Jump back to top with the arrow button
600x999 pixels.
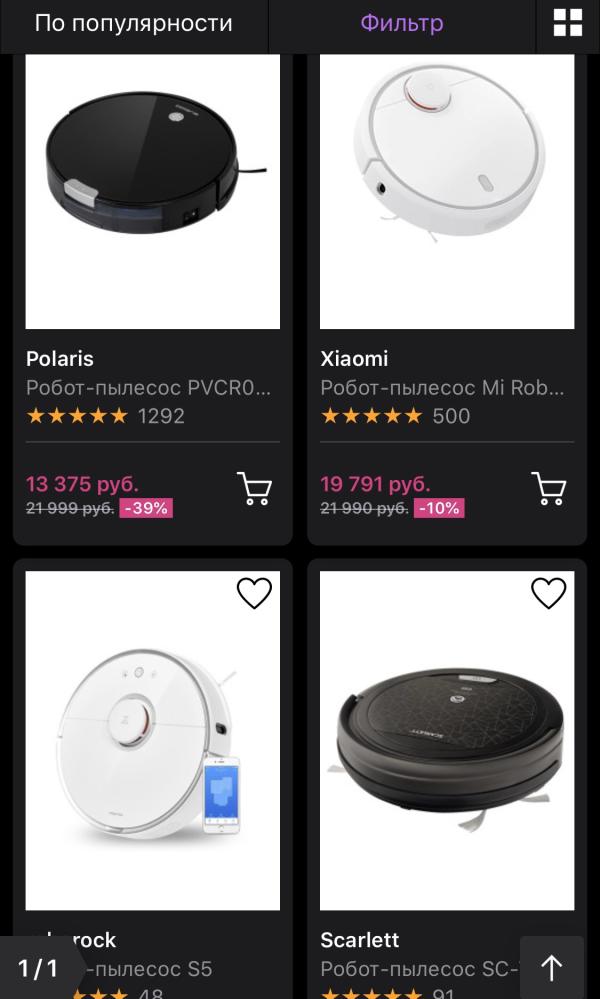pos(552,967)
